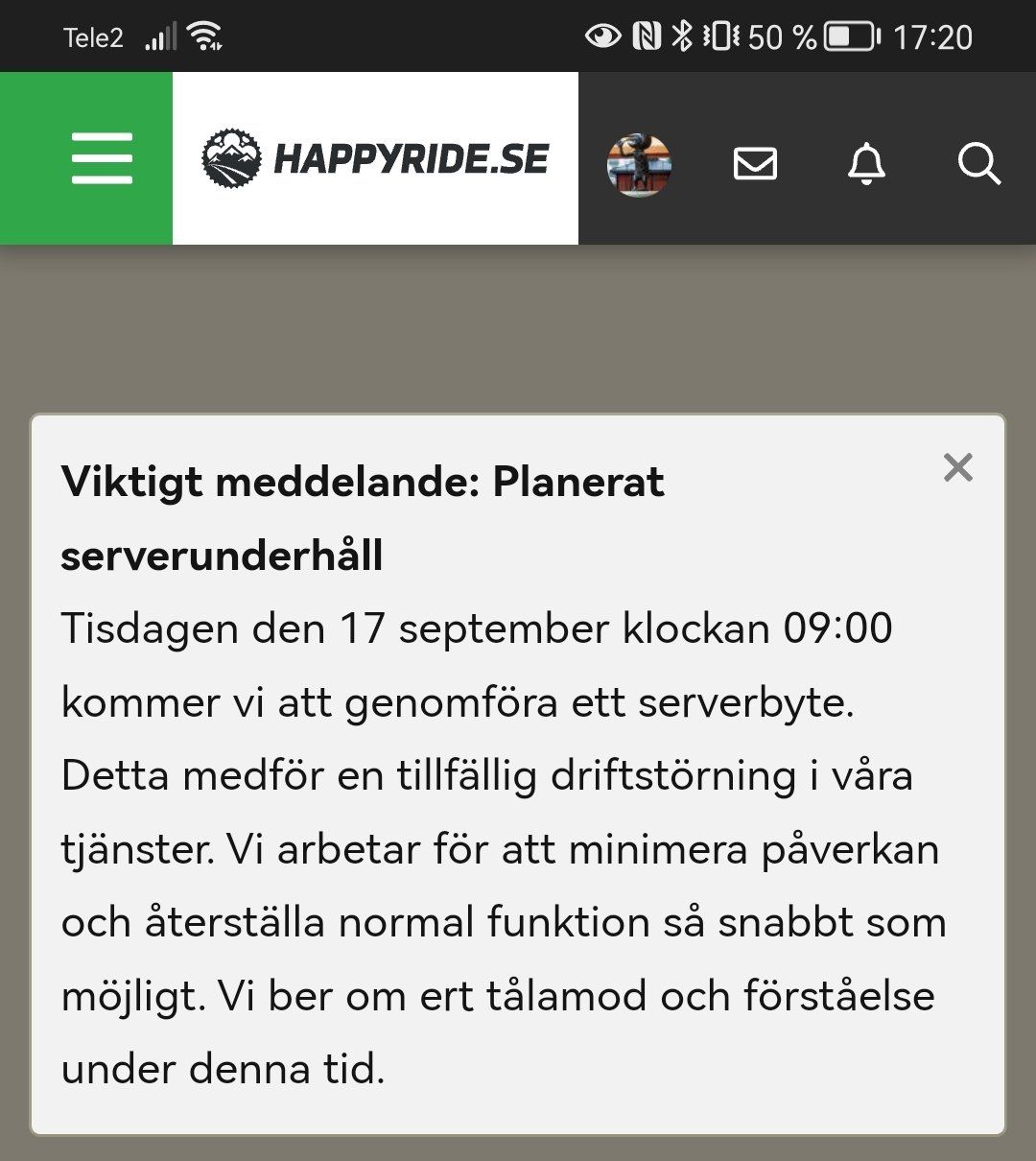Open the notifications bell
Image resolution: width=1036 pixels, height=1161 pixels.
click(866, 164)
